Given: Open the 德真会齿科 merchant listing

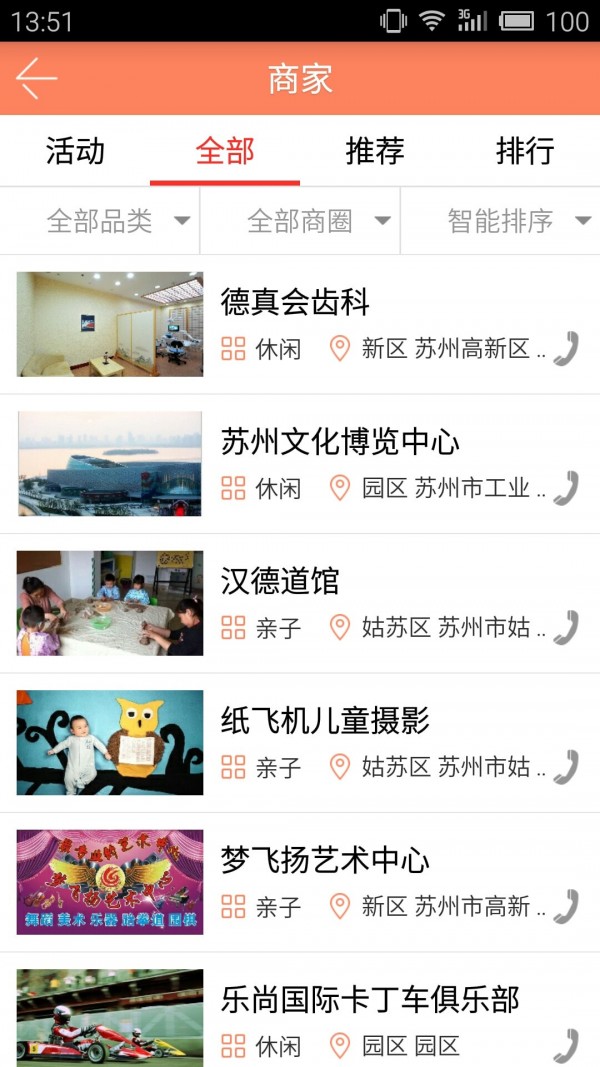Looking at the screenshot, I should [x=295, y=302].
